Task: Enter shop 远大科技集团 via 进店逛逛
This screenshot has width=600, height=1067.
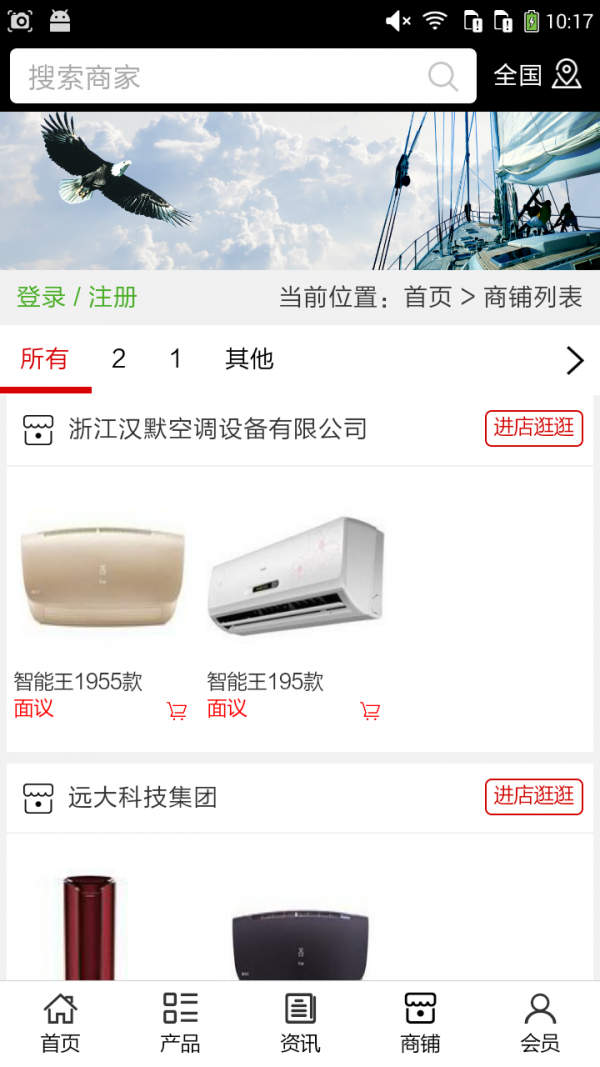Action: point(534,796)
